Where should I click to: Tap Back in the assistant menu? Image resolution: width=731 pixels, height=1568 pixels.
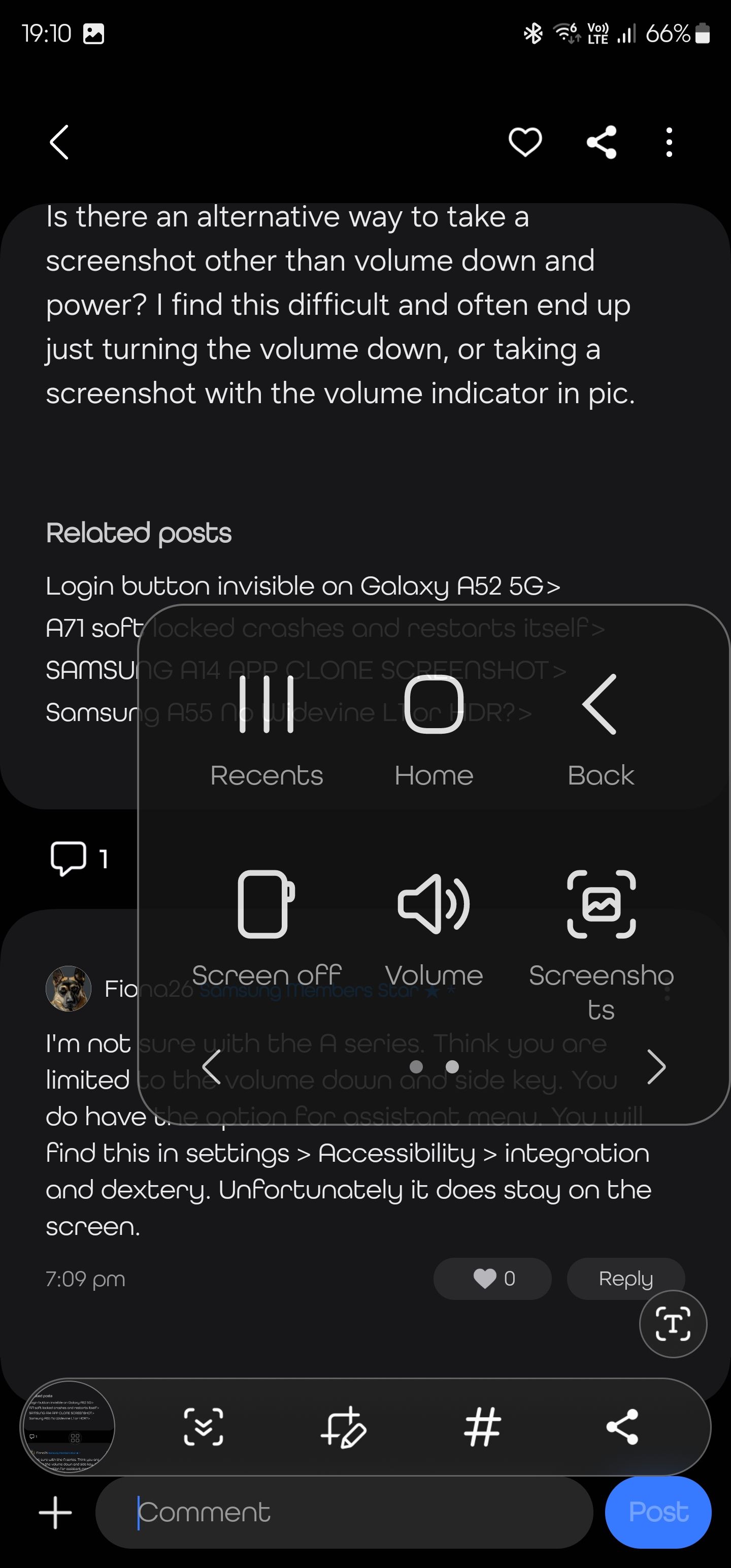600,731
